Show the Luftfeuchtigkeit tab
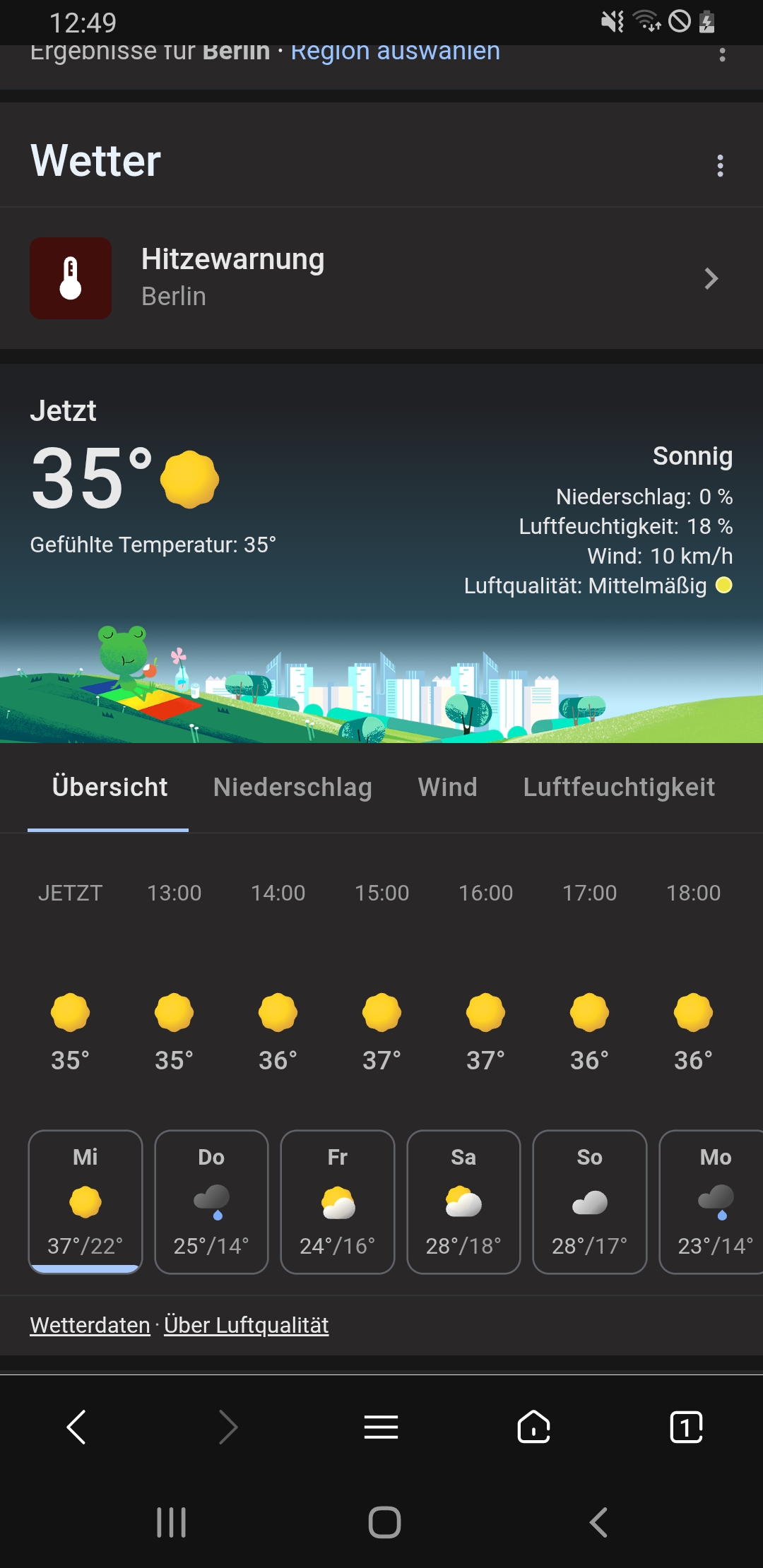 click(619, 787)
